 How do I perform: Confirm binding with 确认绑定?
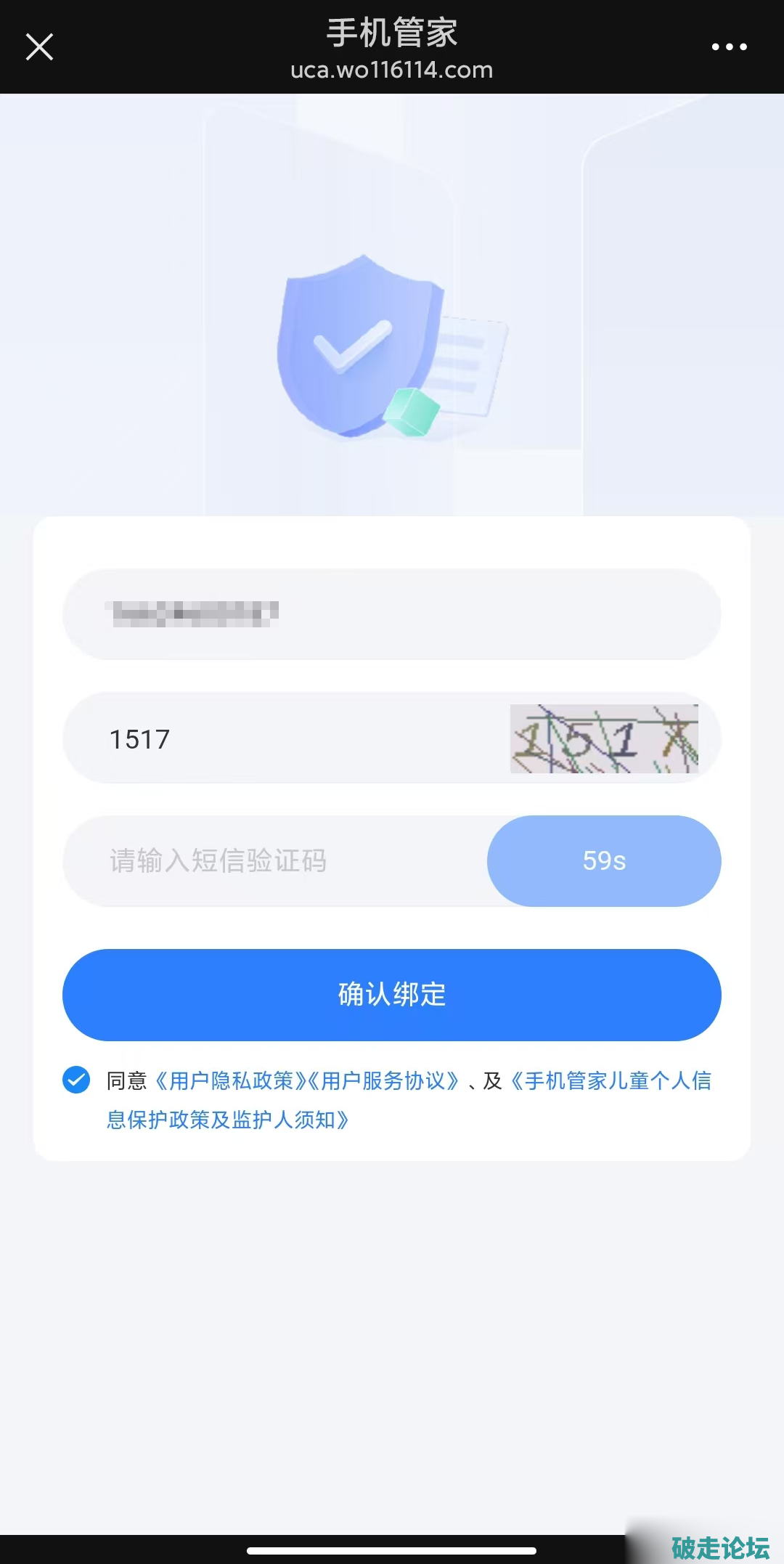point(392,995)
